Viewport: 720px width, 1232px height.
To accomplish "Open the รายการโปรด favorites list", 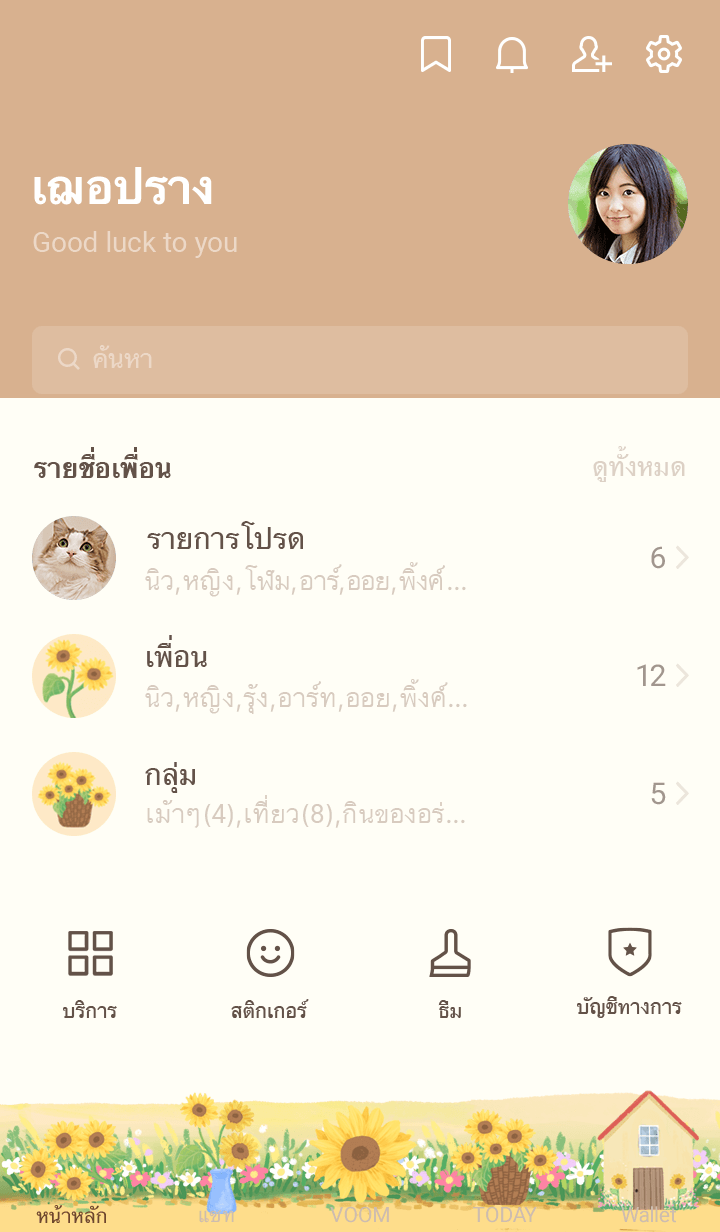I will tap(360, 558).
